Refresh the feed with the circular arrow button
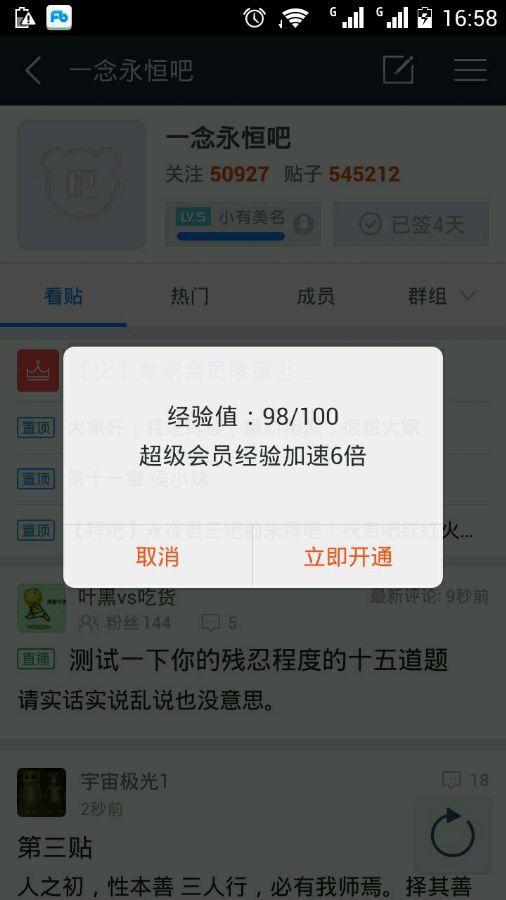506x900 pixels. click(x=453, y=834)
